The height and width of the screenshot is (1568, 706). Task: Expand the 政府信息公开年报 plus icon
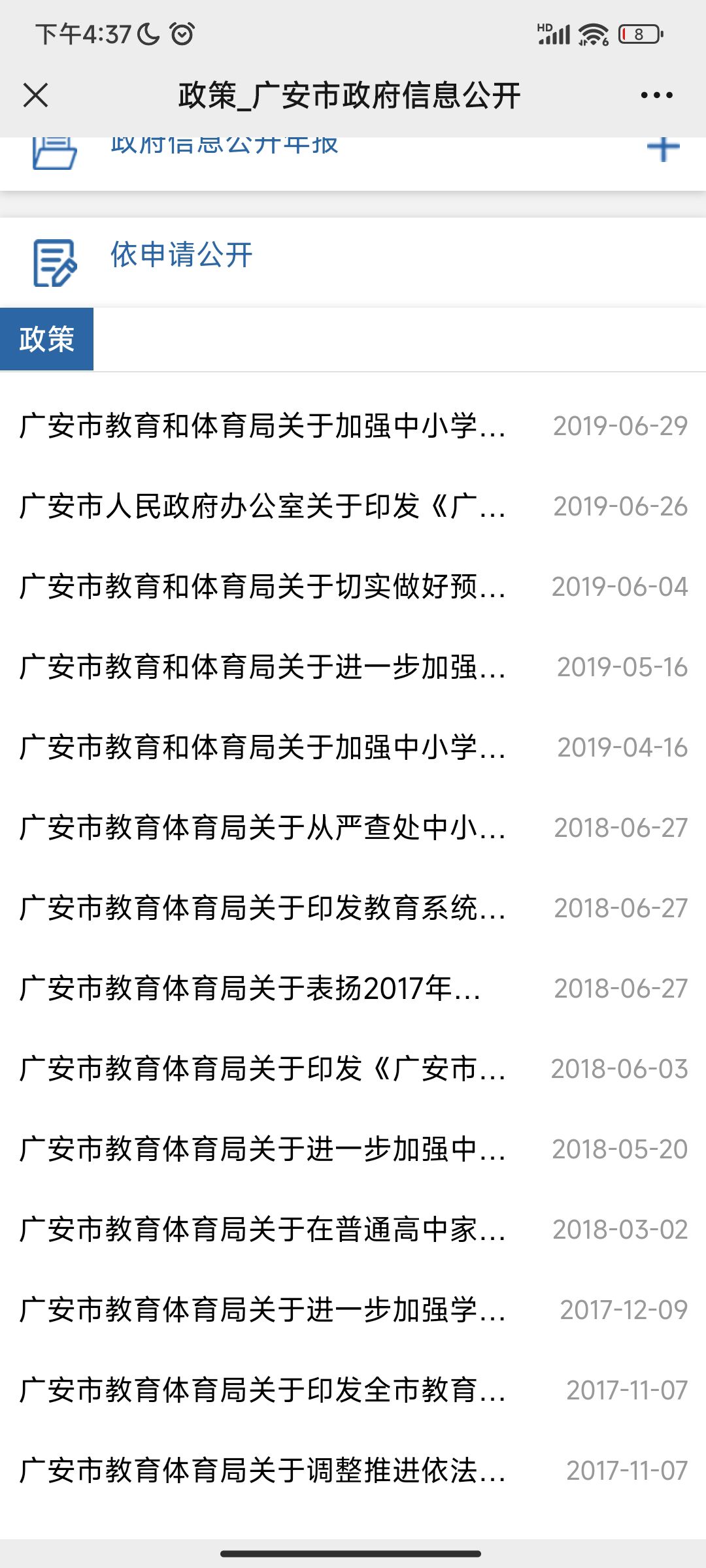click(x=663, y=149)
